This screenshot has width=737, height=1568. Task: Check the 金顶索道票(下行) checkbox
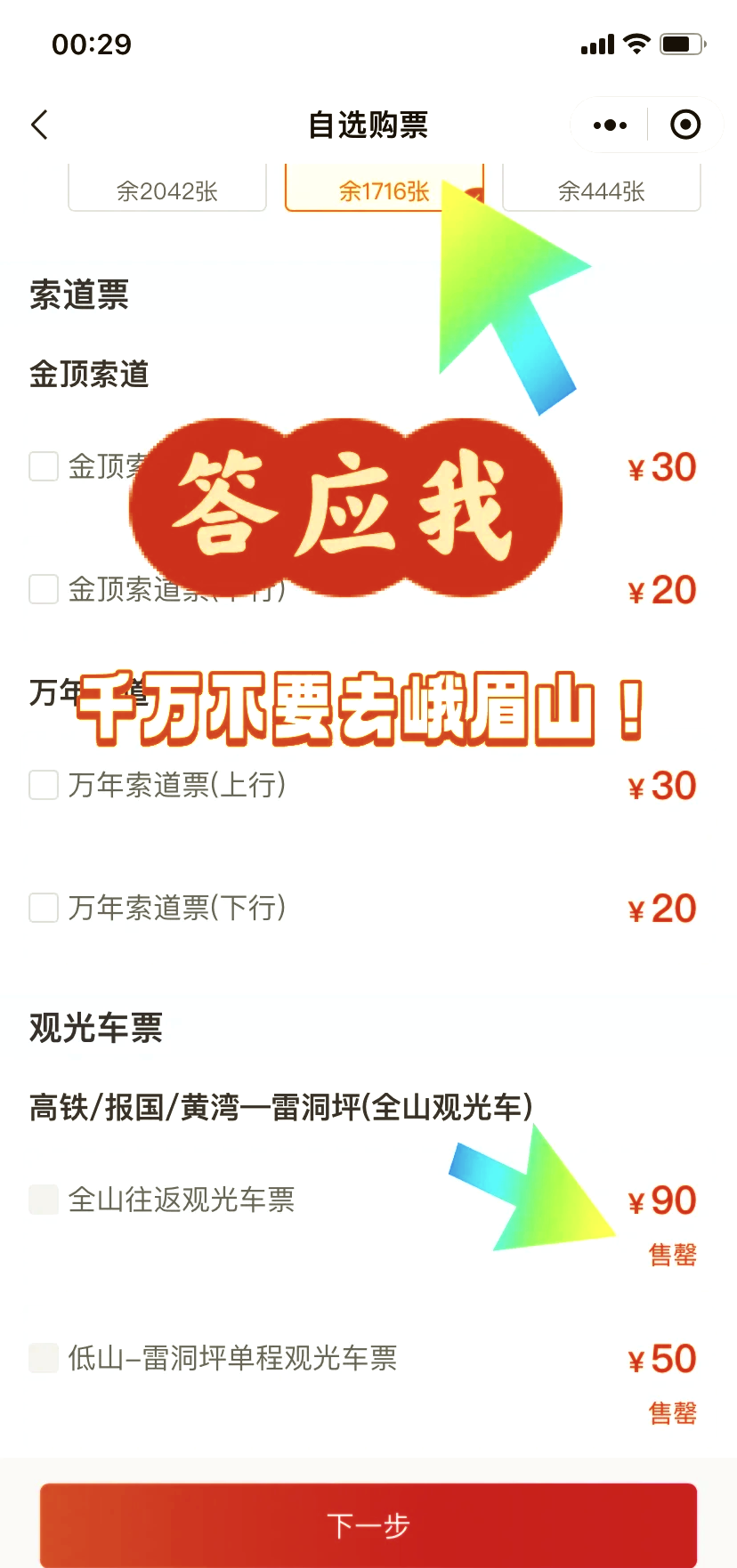coord(43,589)
